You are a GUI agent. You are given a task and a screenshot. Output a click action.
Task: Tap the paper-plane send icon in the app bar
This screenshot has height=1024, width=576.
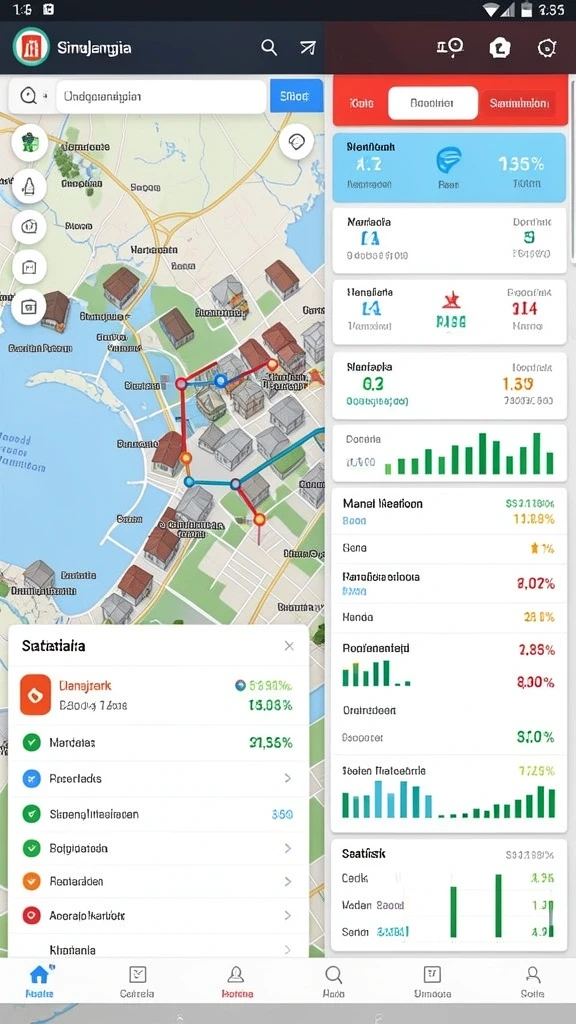coord(308,47)
